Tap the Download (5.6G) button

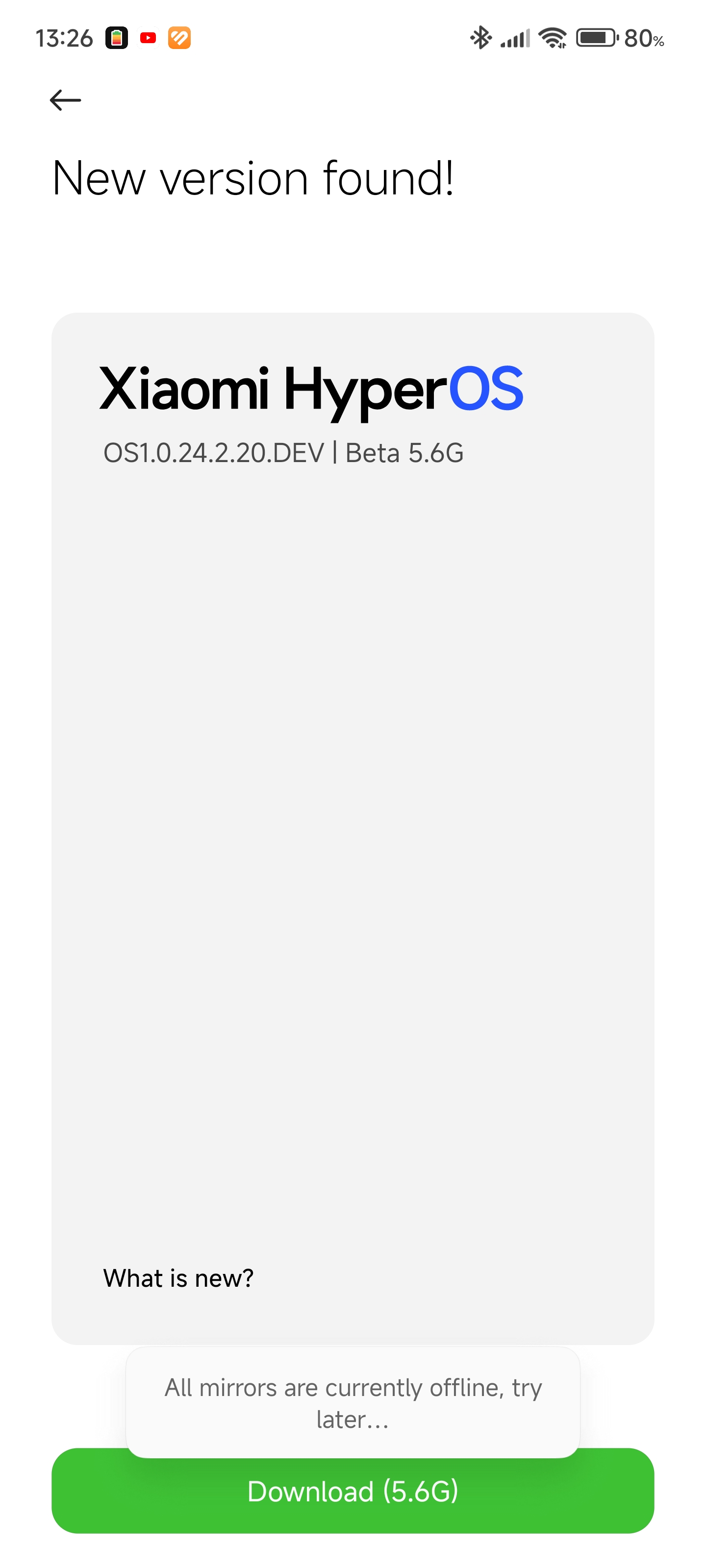[x=353, y=1491]
